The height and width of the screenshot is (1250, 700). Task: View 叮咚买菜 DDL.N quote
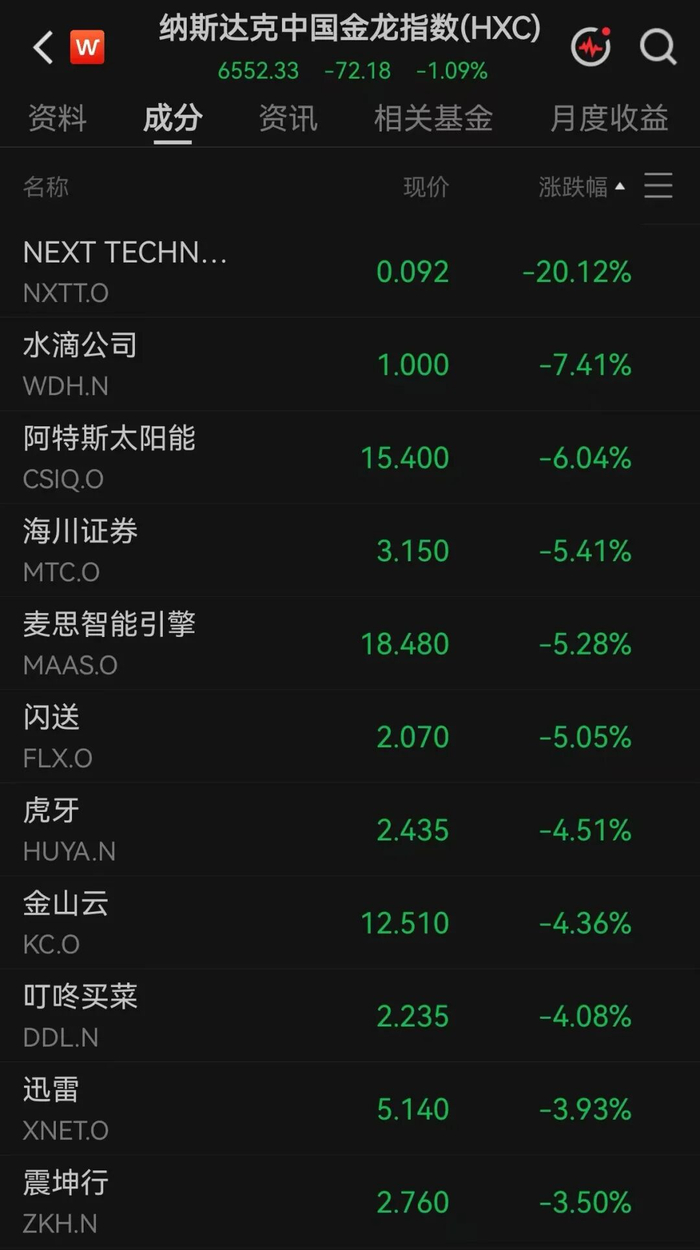[x=350, y=1015]
